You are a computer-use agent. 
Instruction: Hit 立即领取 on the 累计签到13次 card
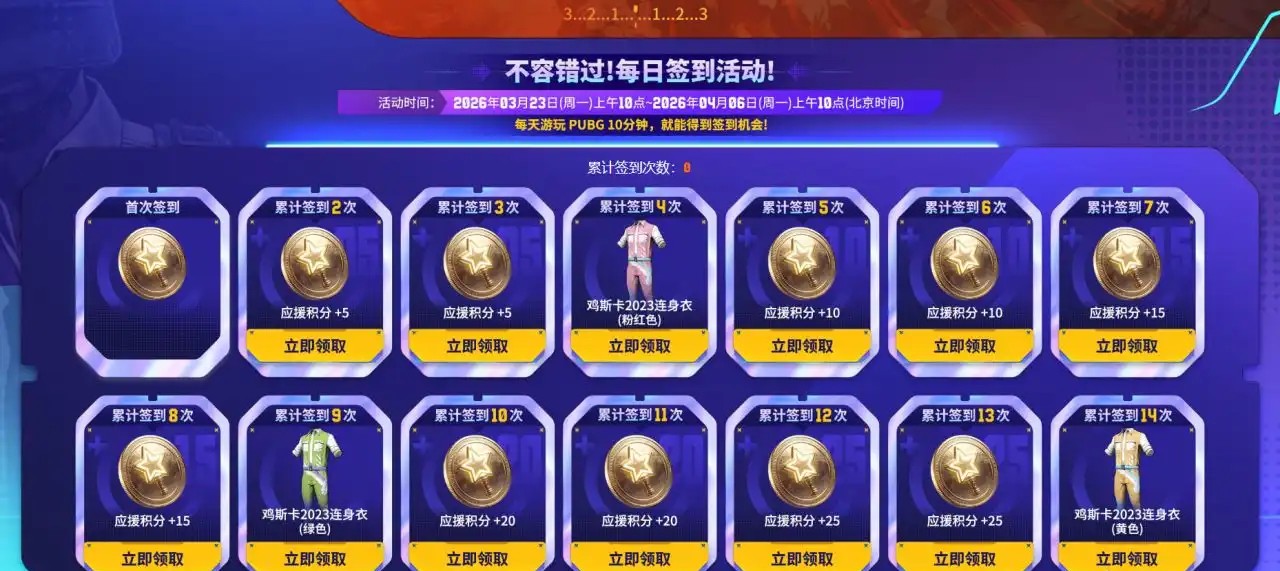click(x=964, y=558)
